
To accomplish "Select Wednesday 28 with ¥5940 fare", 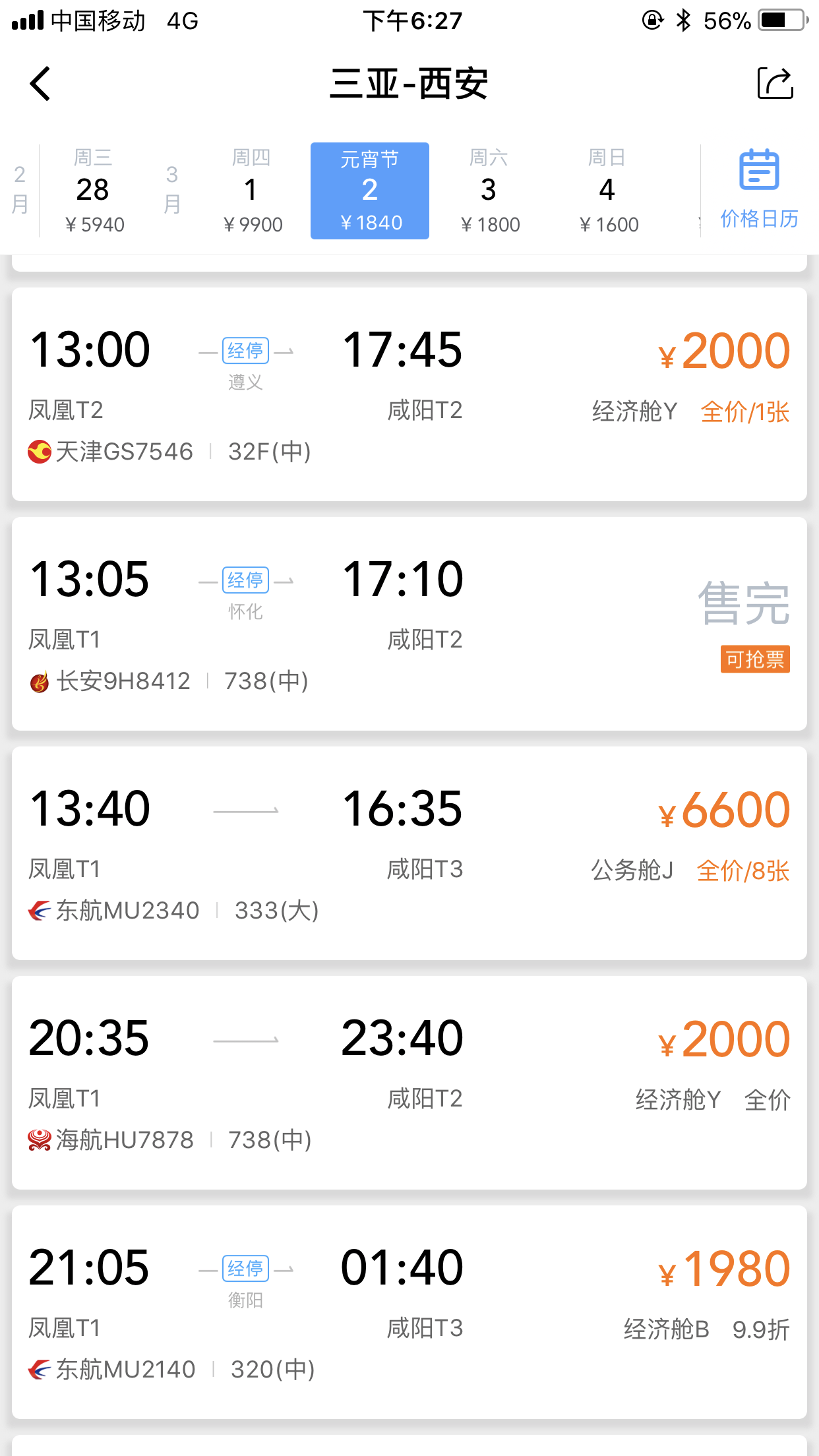I will click(x=93, y=191).
